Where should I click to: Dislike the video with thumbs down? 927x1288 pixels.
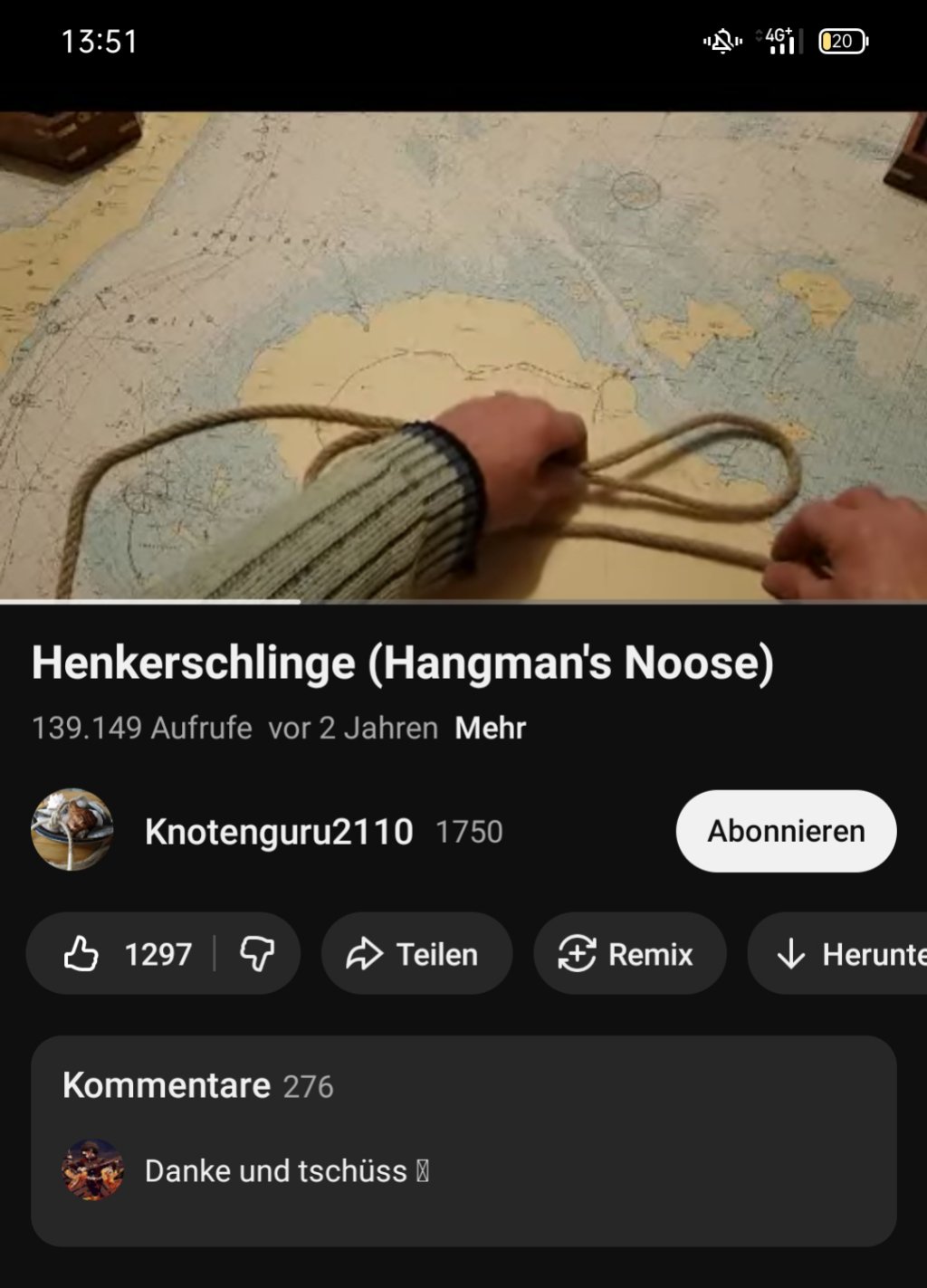[x=257, y=954]
